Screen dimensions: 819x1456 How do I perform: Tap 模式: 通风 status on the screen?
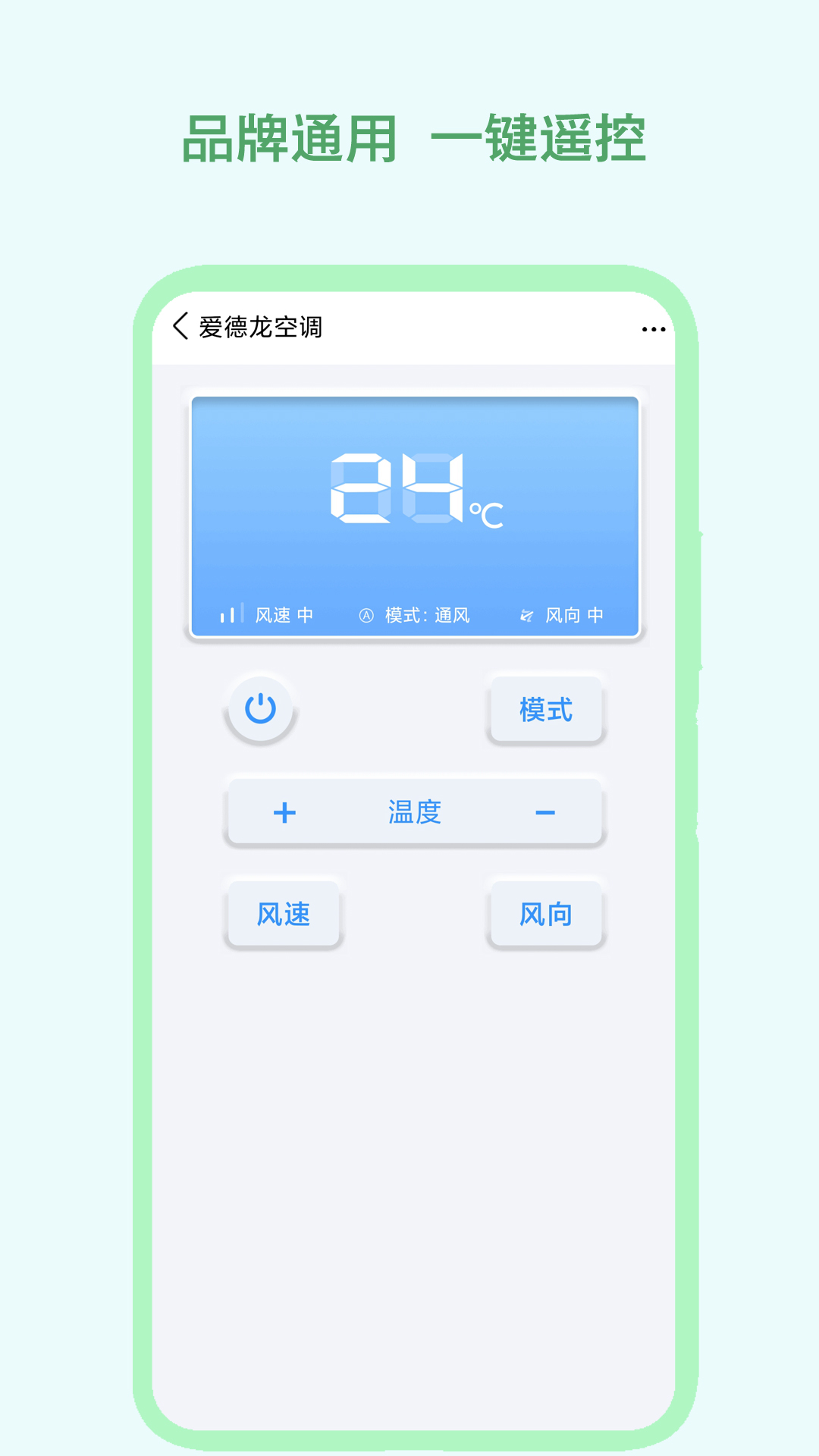(x=426, y=615)
